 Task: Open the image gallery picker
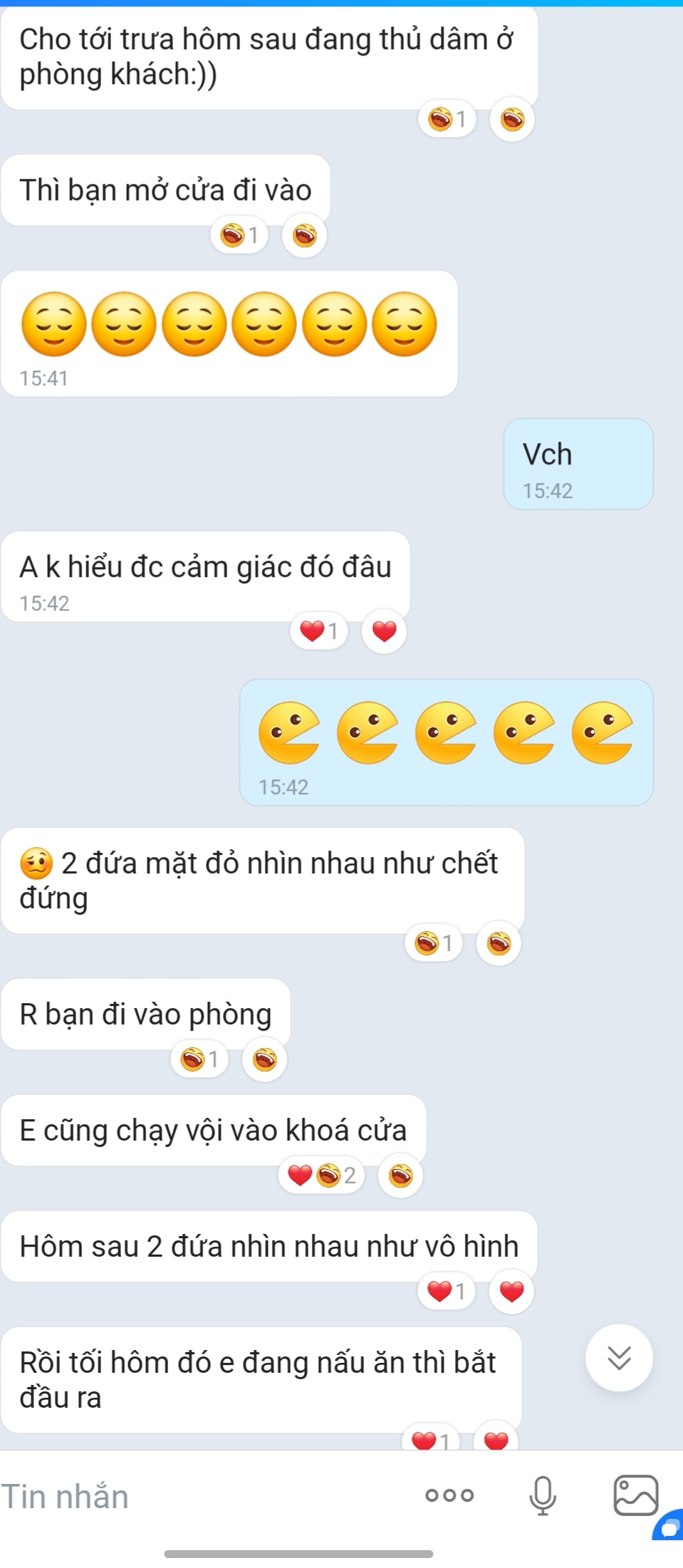(635, 1495)
